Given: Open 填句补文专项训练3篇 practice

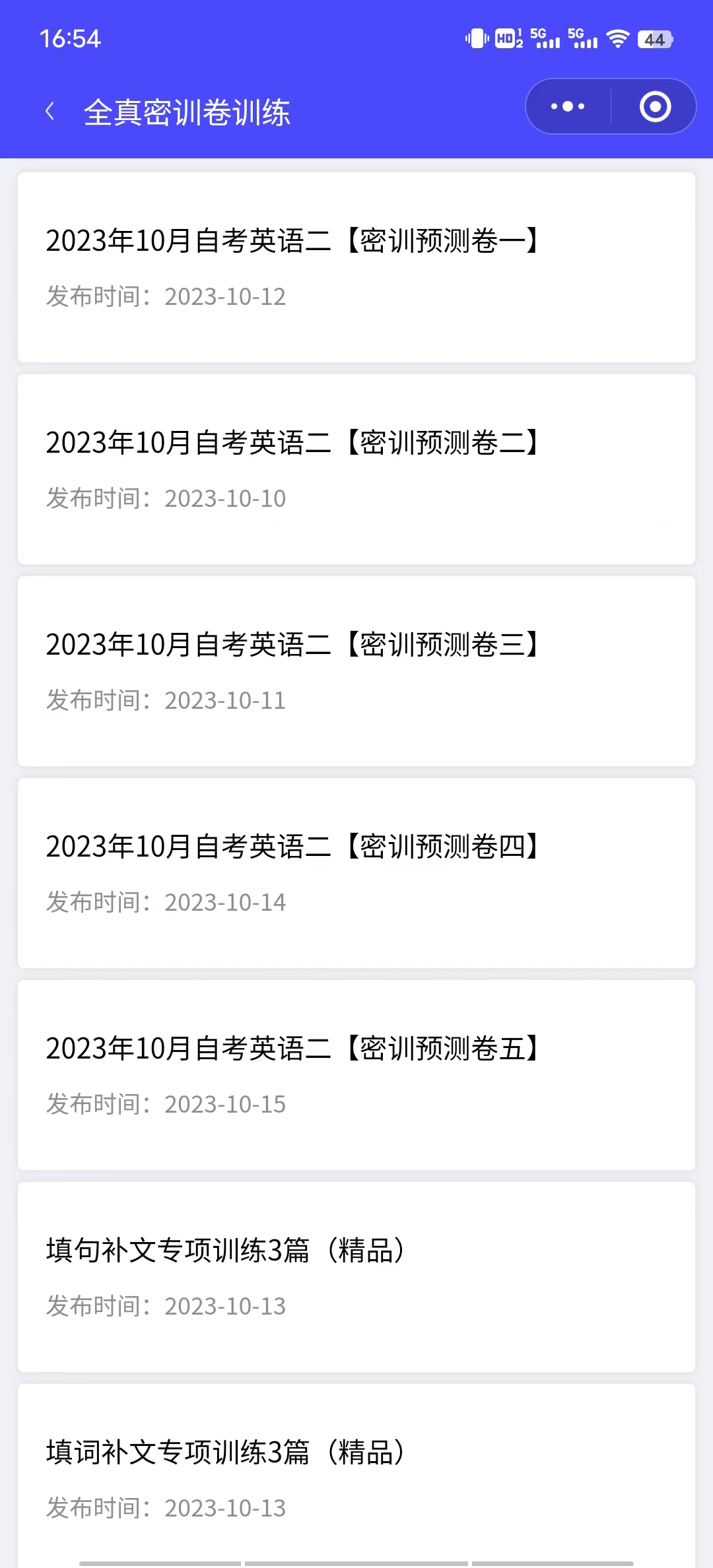Looking at the screenshot, I should [356, 1277].
